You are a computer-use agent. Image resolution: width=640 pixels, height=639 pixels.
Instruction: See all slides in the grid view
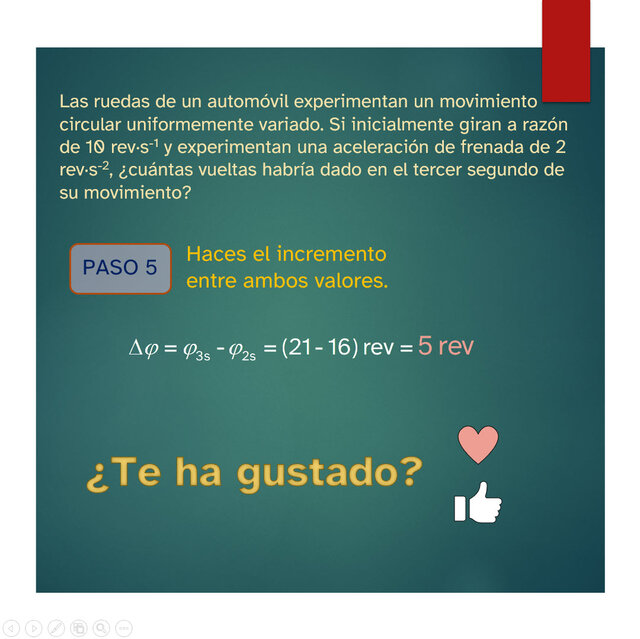pos(79,628)
